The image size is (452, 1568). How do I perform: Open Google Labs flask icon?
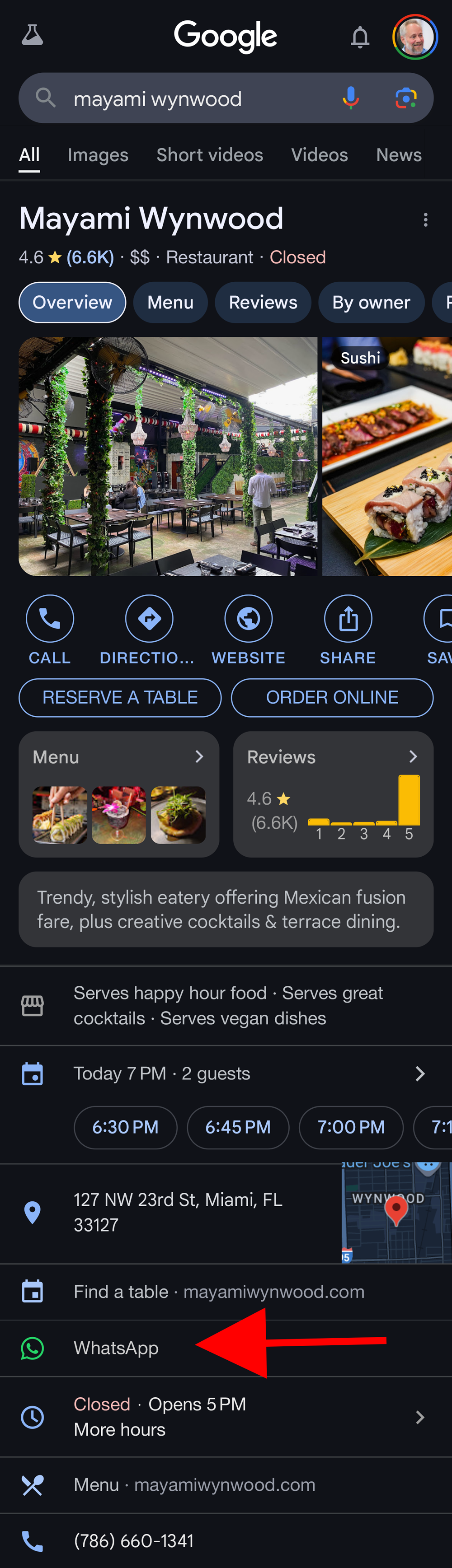(x=32, y=35)
